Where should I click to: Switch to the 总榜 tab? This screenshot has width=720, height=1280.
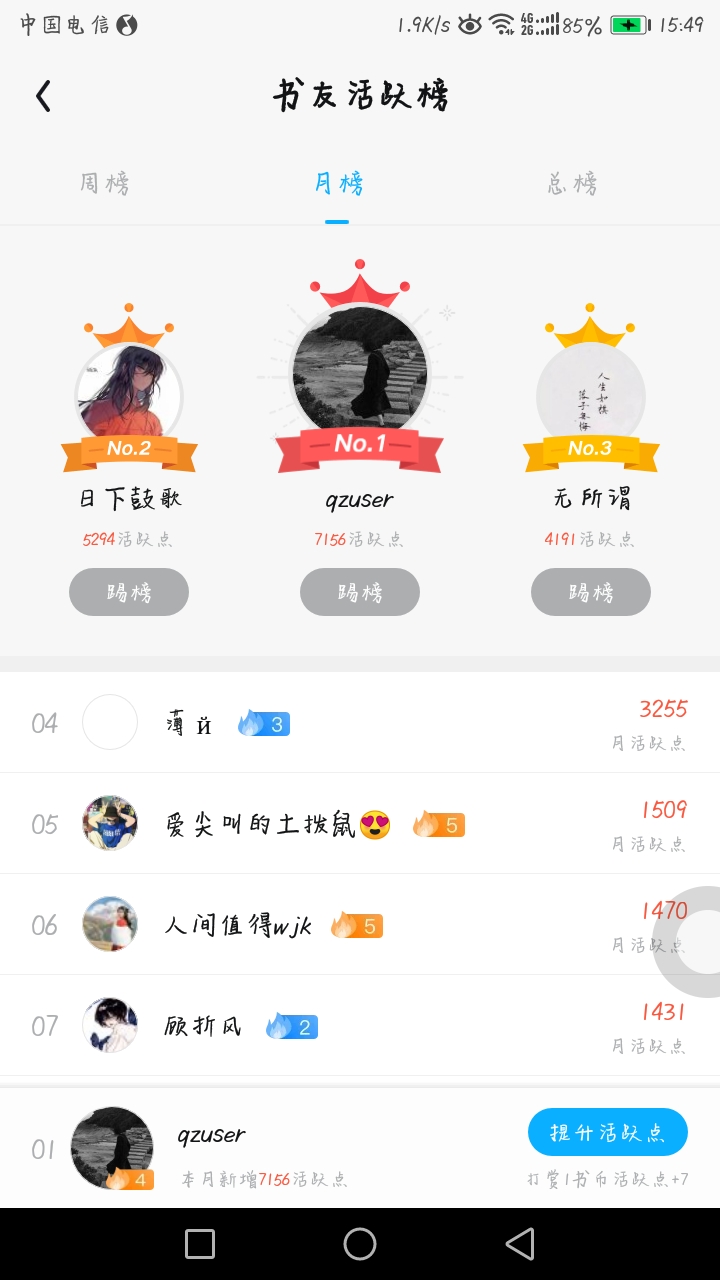coord(572,184)
